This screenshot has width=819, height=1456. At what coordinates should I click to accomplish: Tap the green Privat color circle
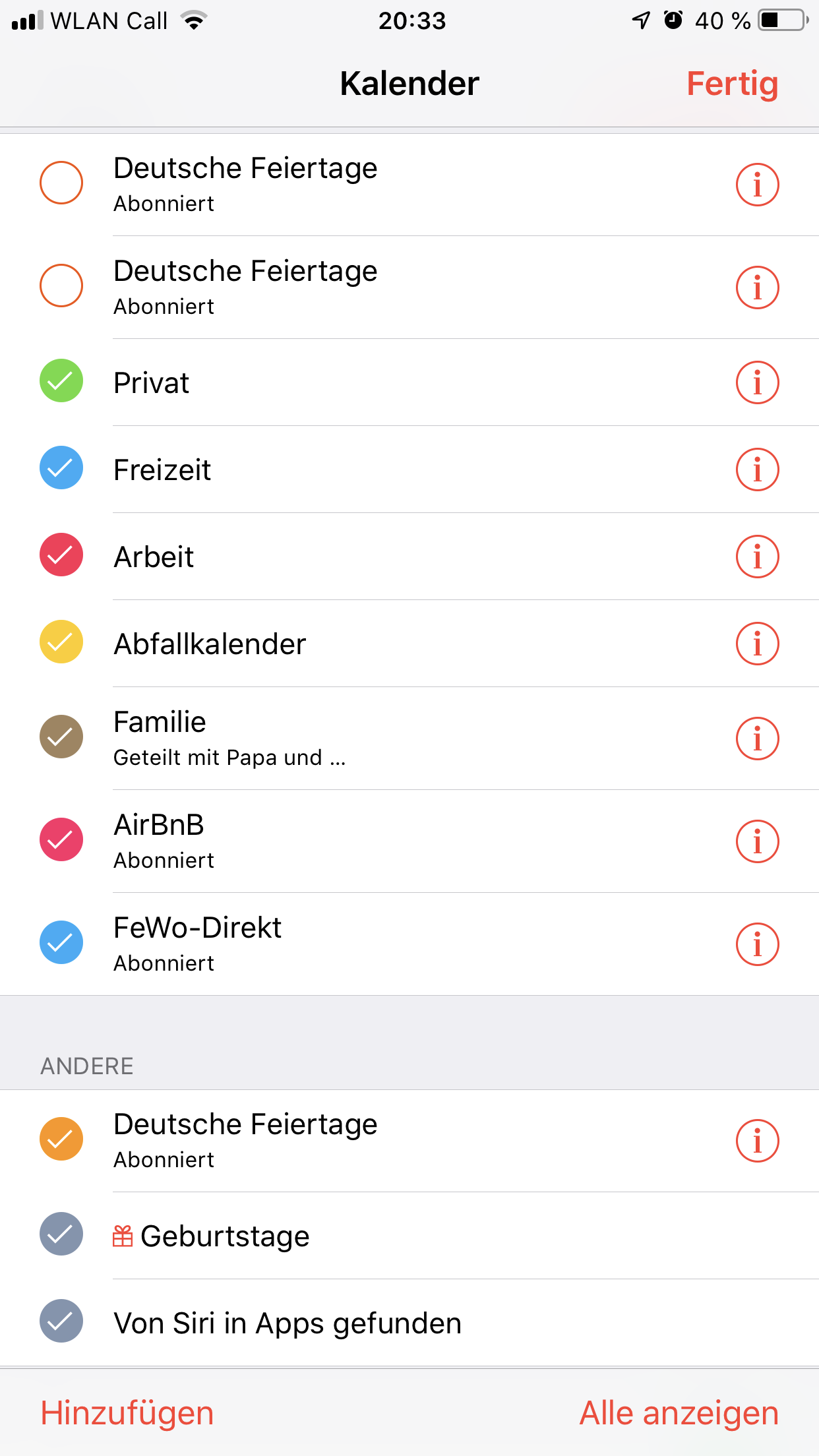(61, 382)
